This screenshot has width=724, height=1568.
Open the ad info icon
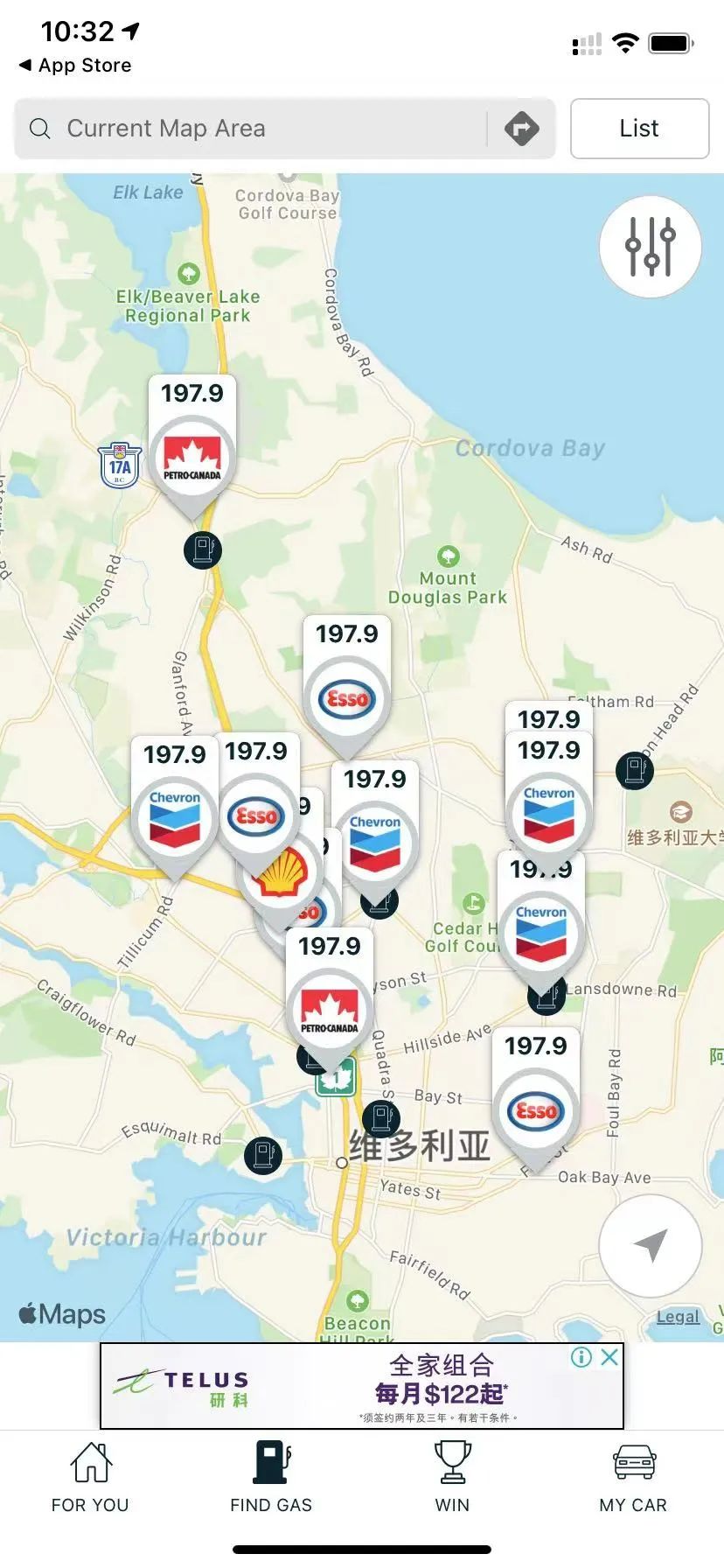pos(581,1357)
